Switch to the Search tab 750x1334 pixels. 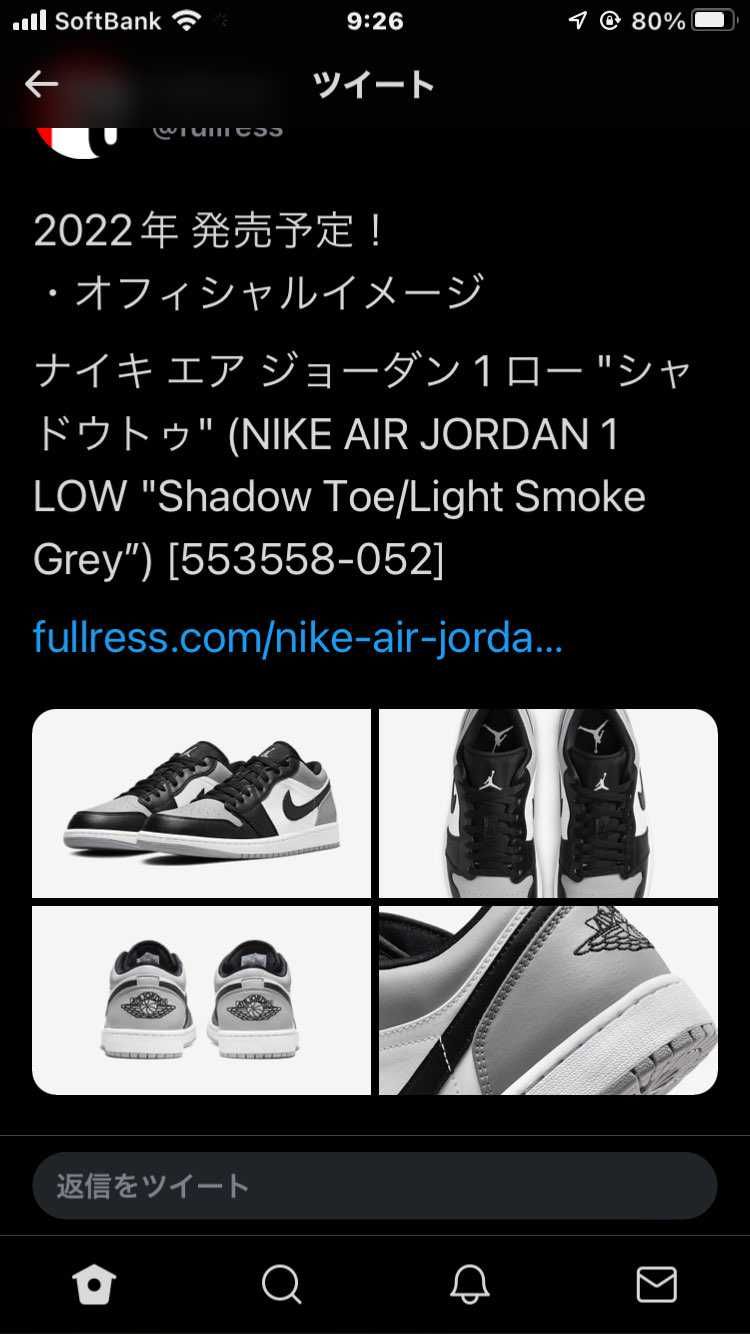point(281,1284)
